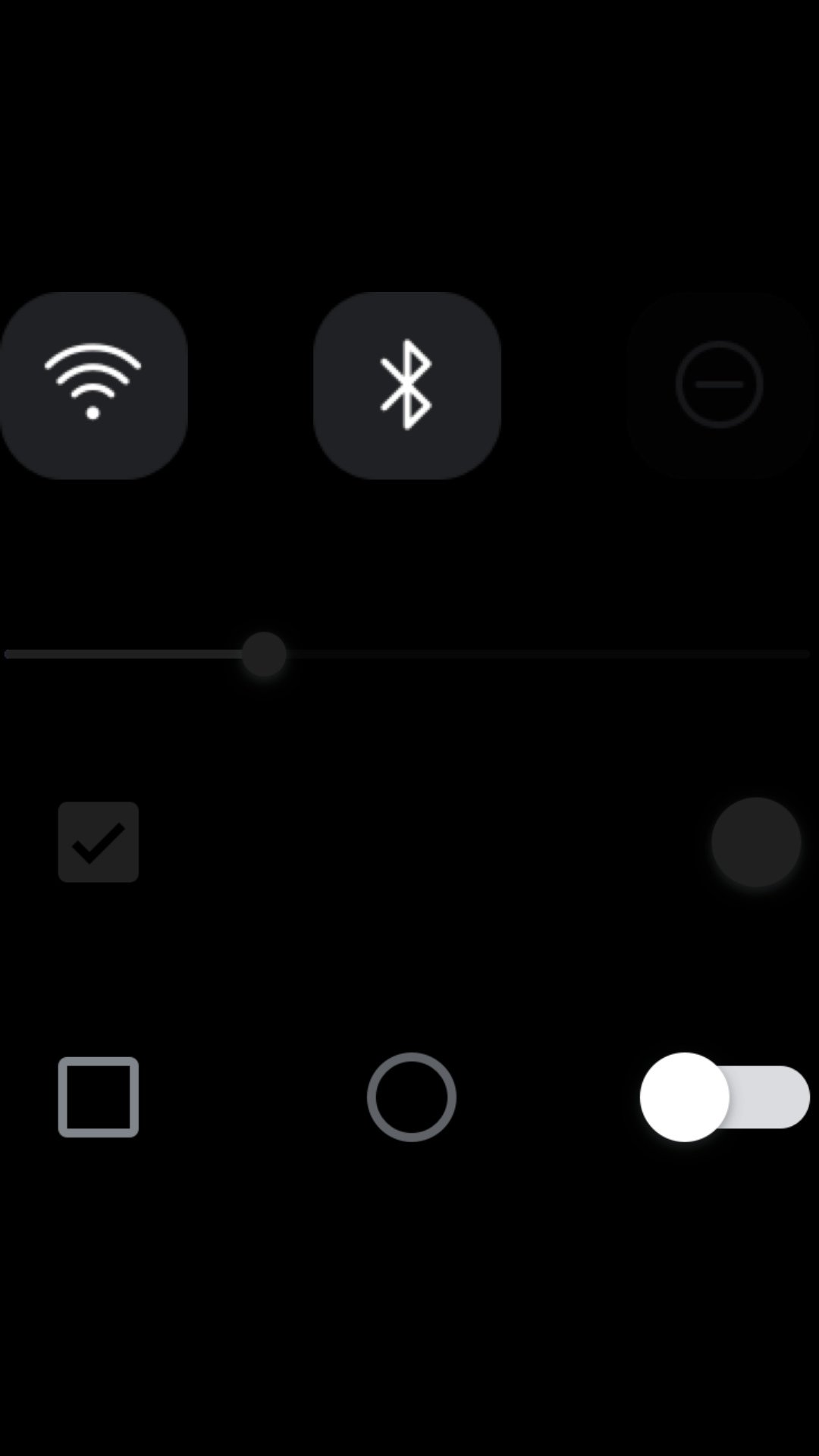Image resolution: width=819 pixels, height=1456 pixels.
Task: Tap the dark round button
Action: 755,842
